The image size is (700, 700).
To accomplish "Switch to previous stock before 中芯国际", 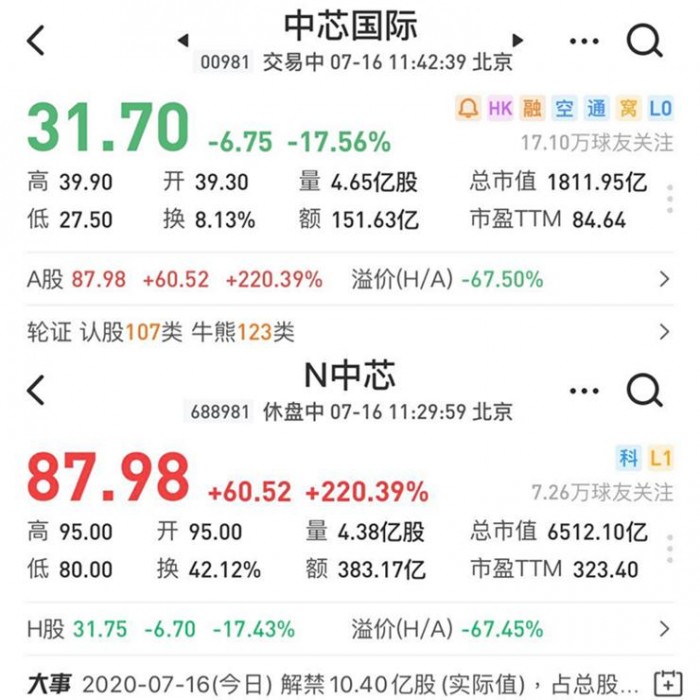I will (183, 41).
